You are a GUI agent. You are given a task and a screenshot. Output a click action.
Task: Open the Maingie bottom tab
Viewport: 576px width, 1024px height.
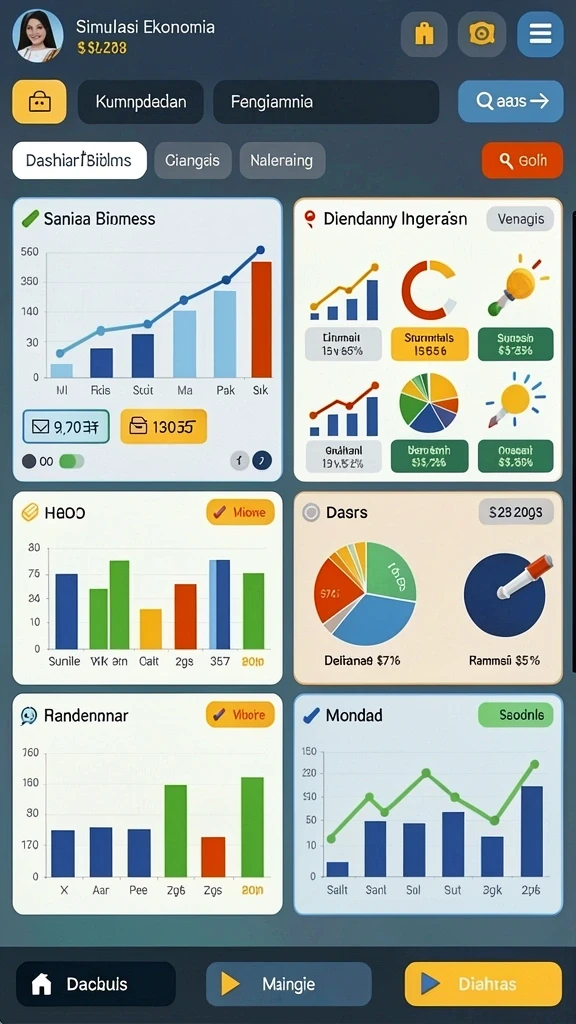click(289, 984)
